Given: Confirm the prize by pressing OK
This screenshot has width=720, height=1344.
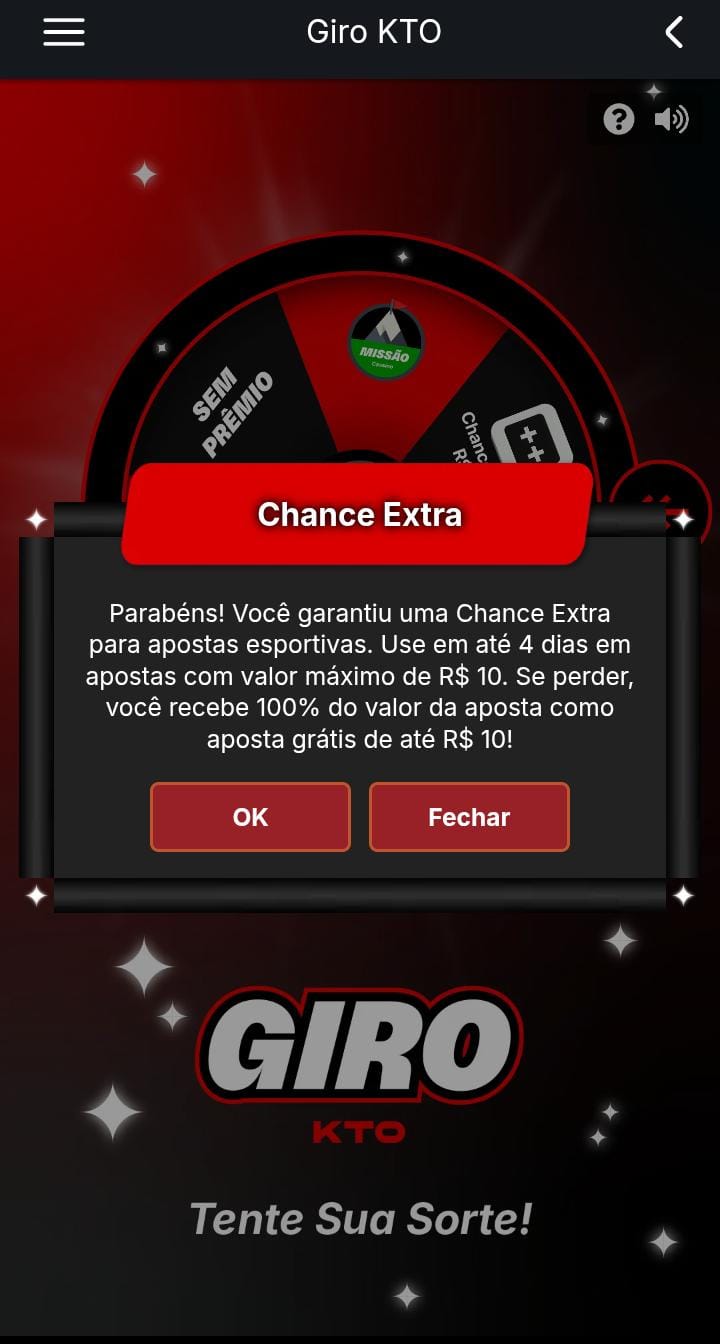Looking at the screenshot, I should click(250, 817).
